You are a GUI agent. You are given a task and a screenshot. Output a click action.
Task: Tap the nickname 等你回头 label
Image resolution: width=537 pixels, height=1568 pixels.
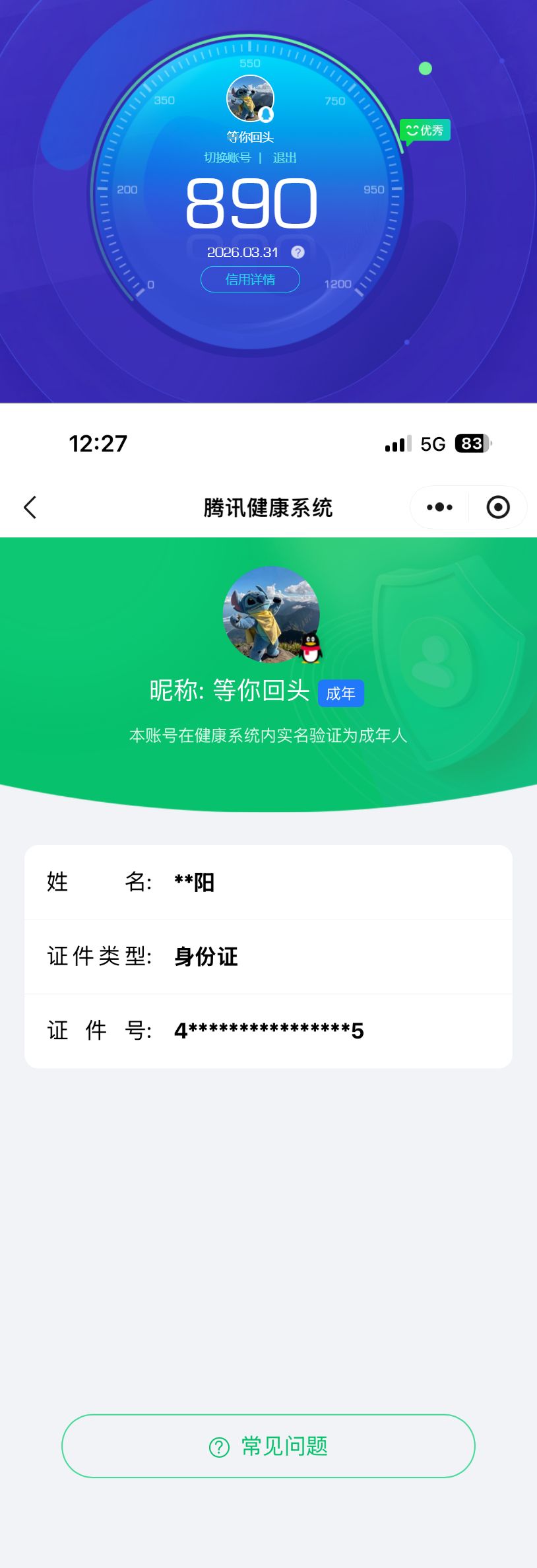tap(251, 135)
